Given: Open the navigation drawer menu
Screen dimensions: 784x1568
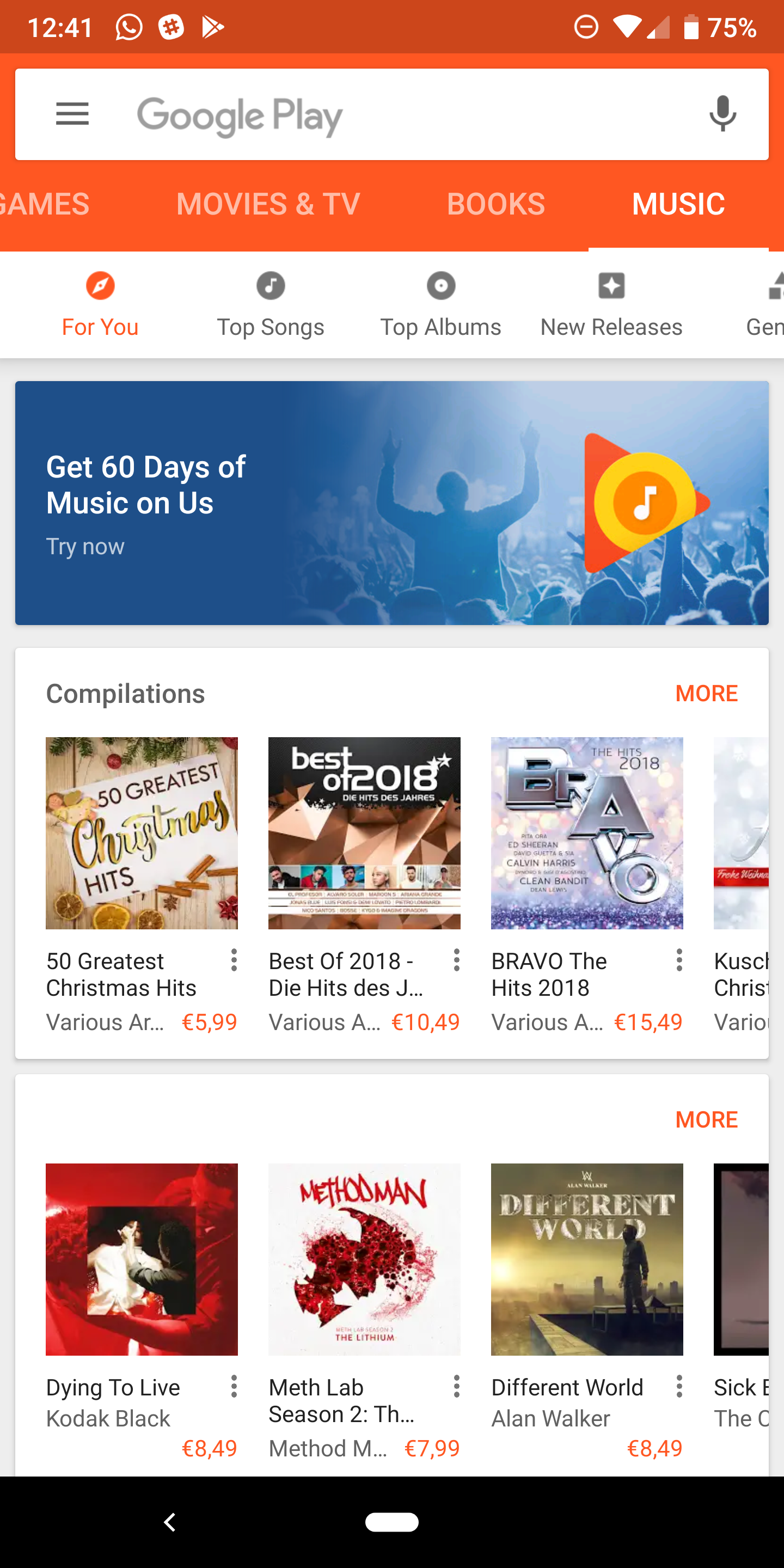Looking at the screenshot, I should [x=72, y=114].
